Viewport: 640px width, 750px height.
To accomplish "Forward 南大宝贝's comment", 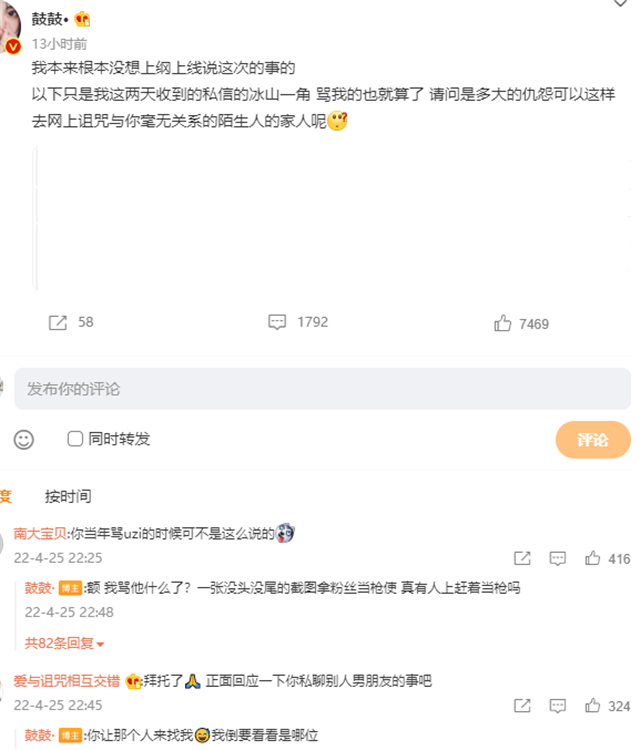I will coord(522,559).
